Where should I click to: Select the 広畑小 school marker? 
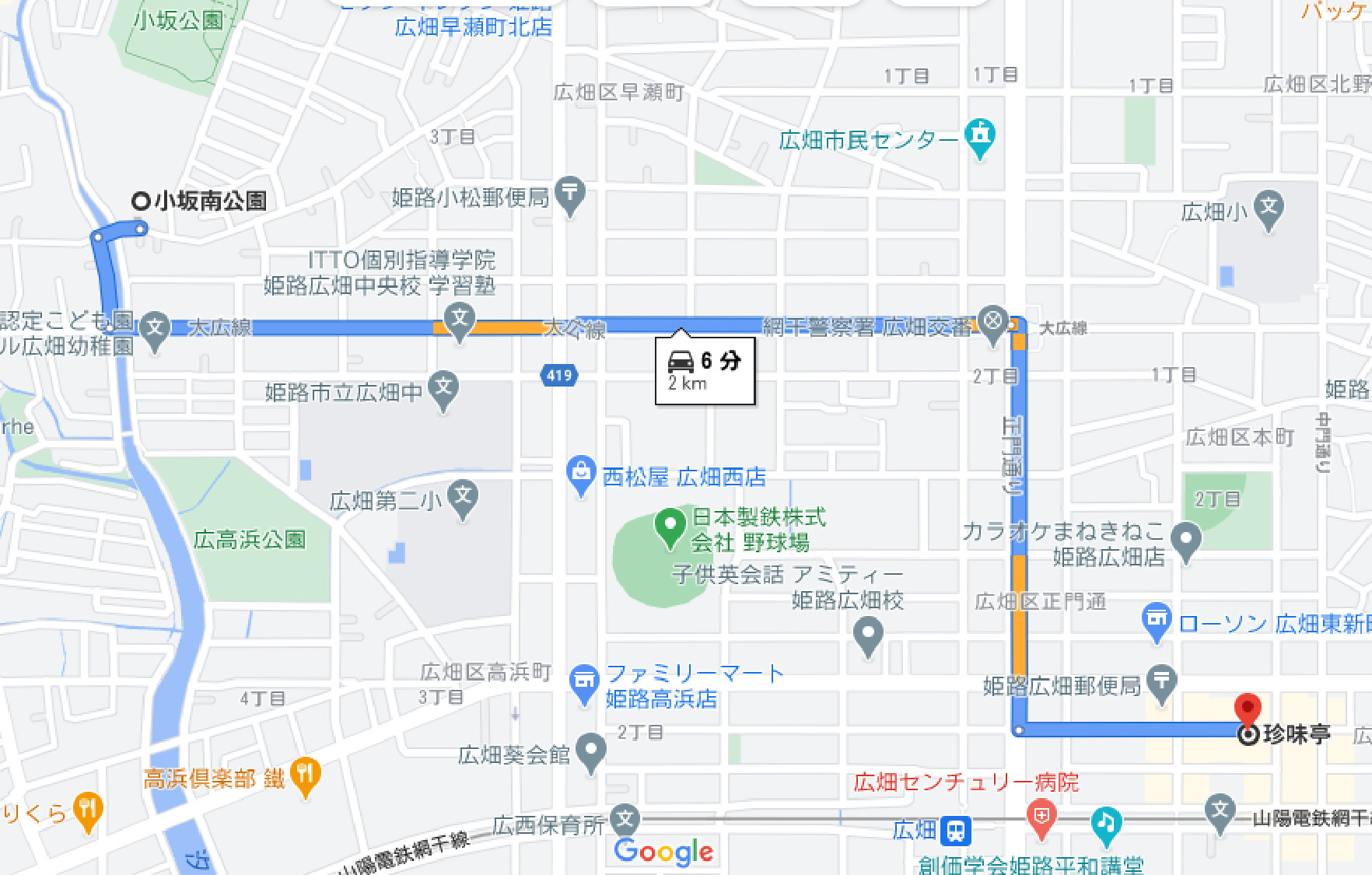pyautogui.click(x=1269, y=208)
